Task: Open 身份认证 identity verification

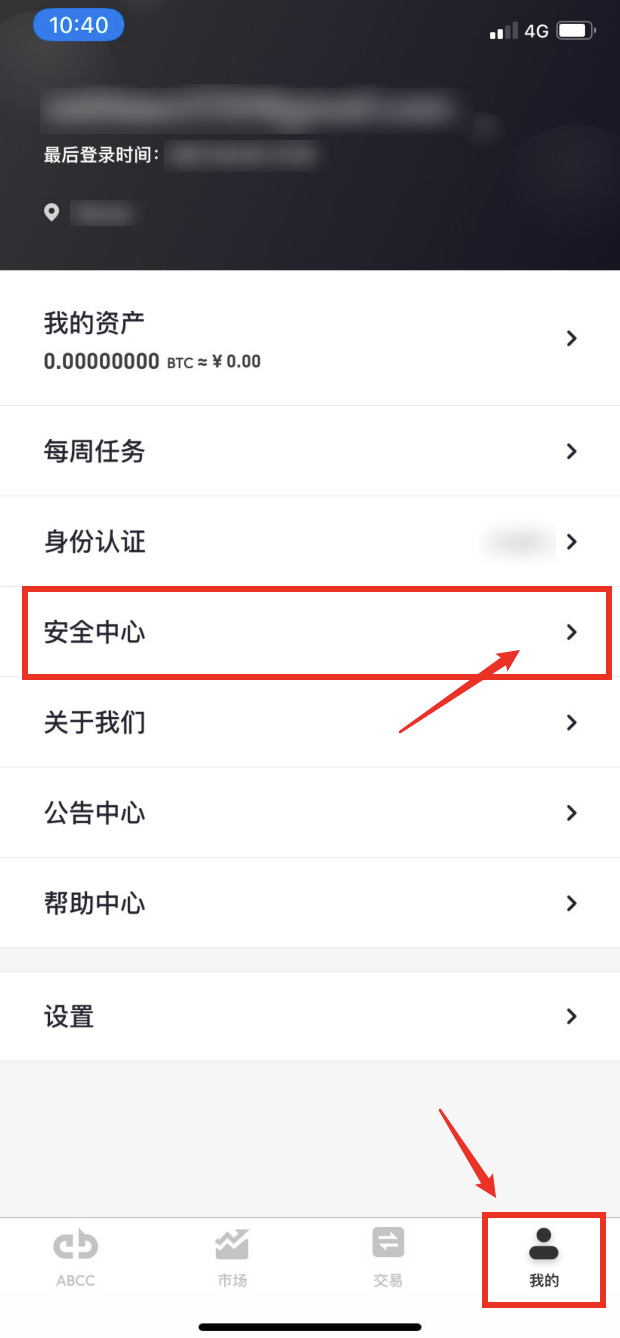Action: (x=310, y=542)
